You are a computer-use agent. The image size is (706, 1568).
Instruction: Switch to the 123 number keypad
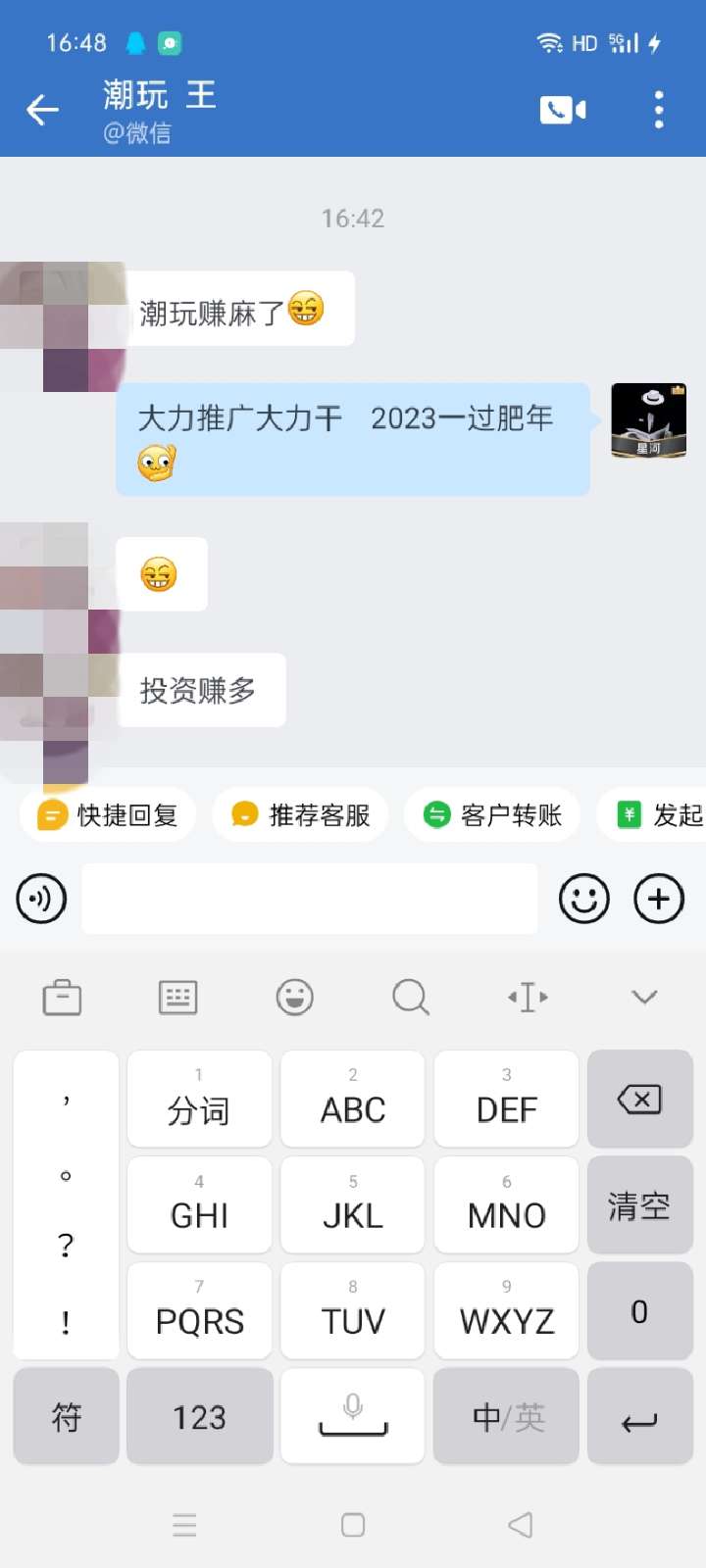click(x=200, y=1416)
